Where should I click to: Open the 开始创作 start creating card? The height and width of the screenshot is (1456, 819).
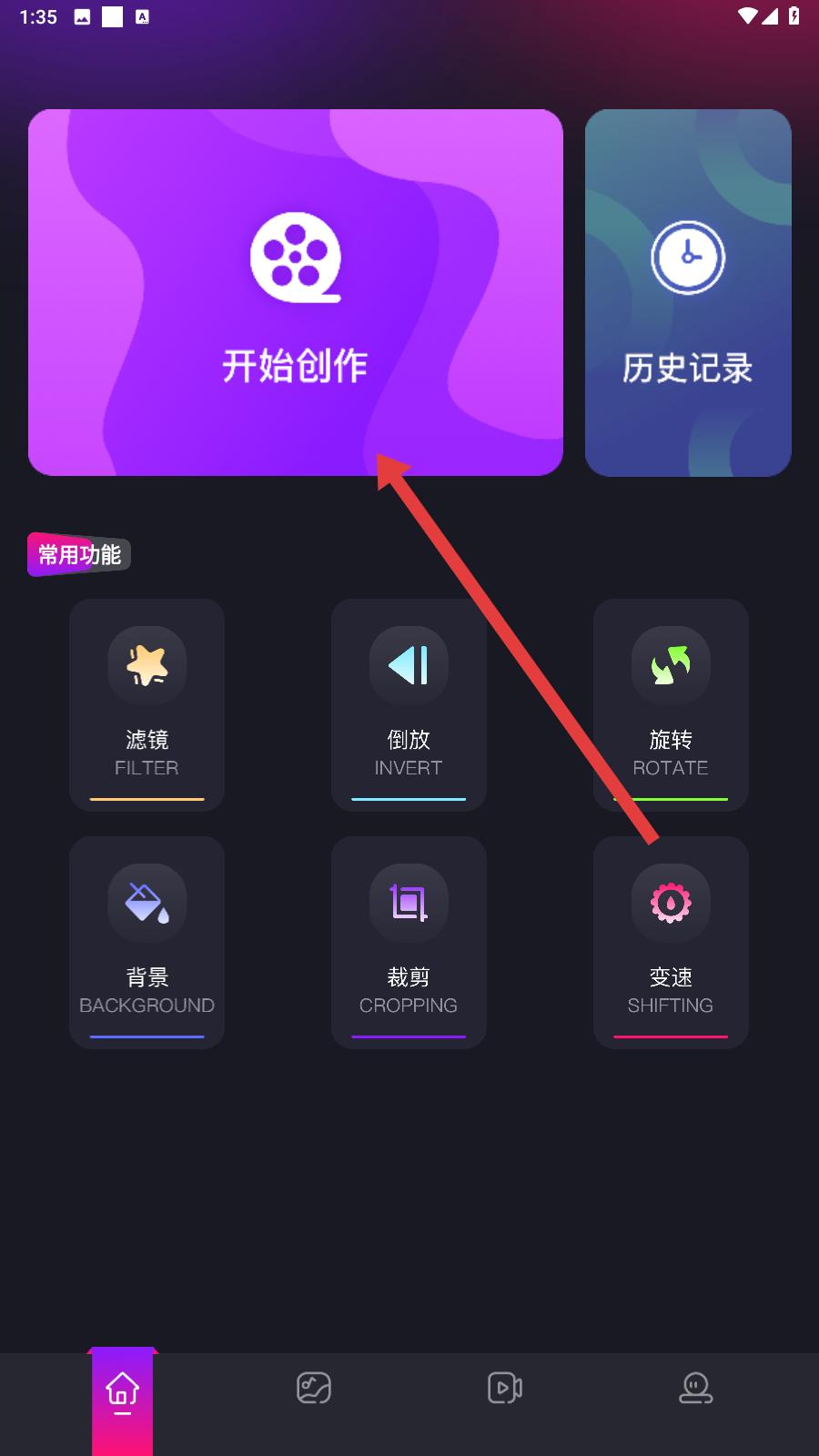point(296,292)
